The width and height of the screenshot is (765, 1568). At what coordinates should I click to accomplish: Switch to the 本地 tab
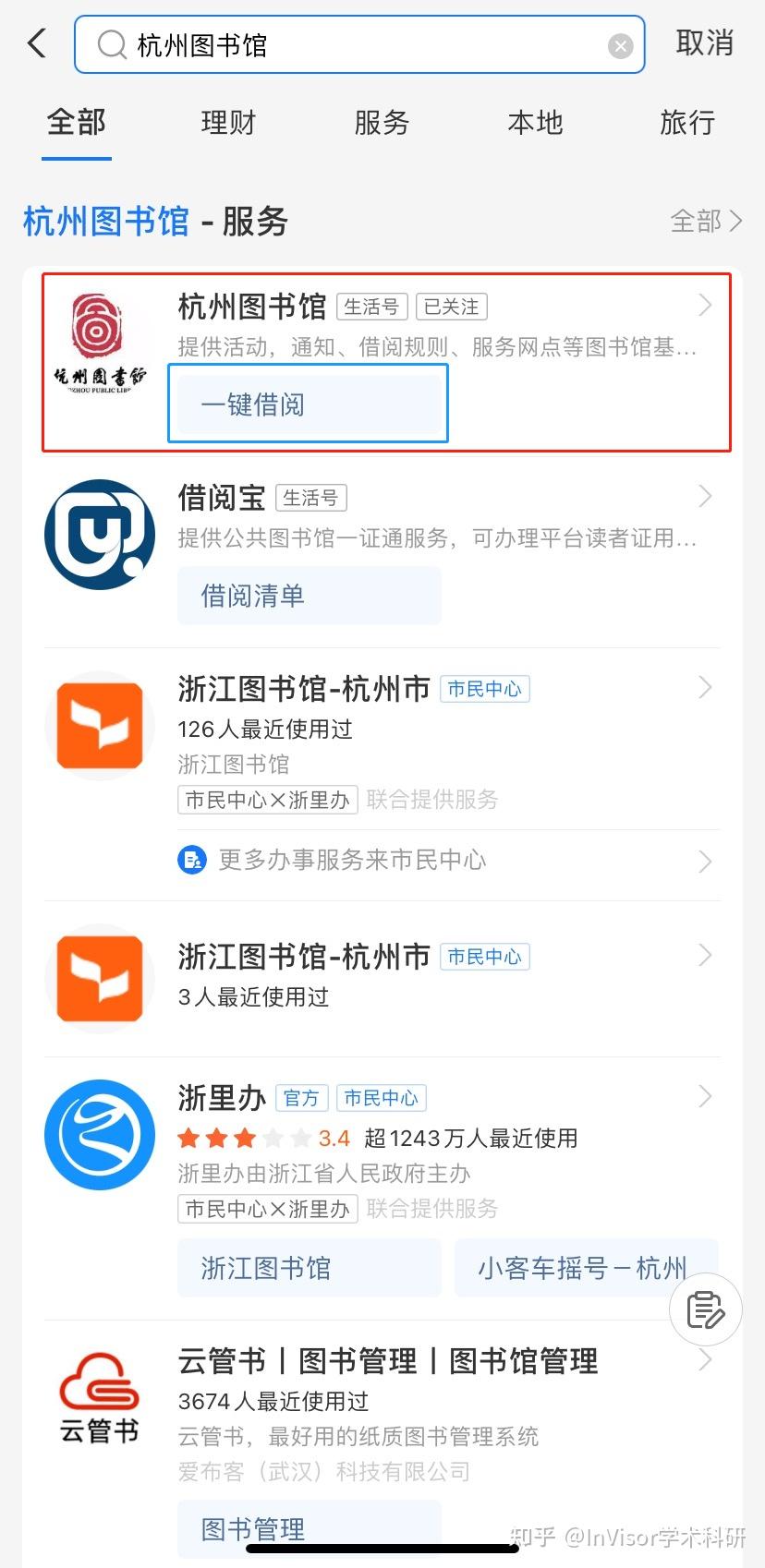pos(535,122)
